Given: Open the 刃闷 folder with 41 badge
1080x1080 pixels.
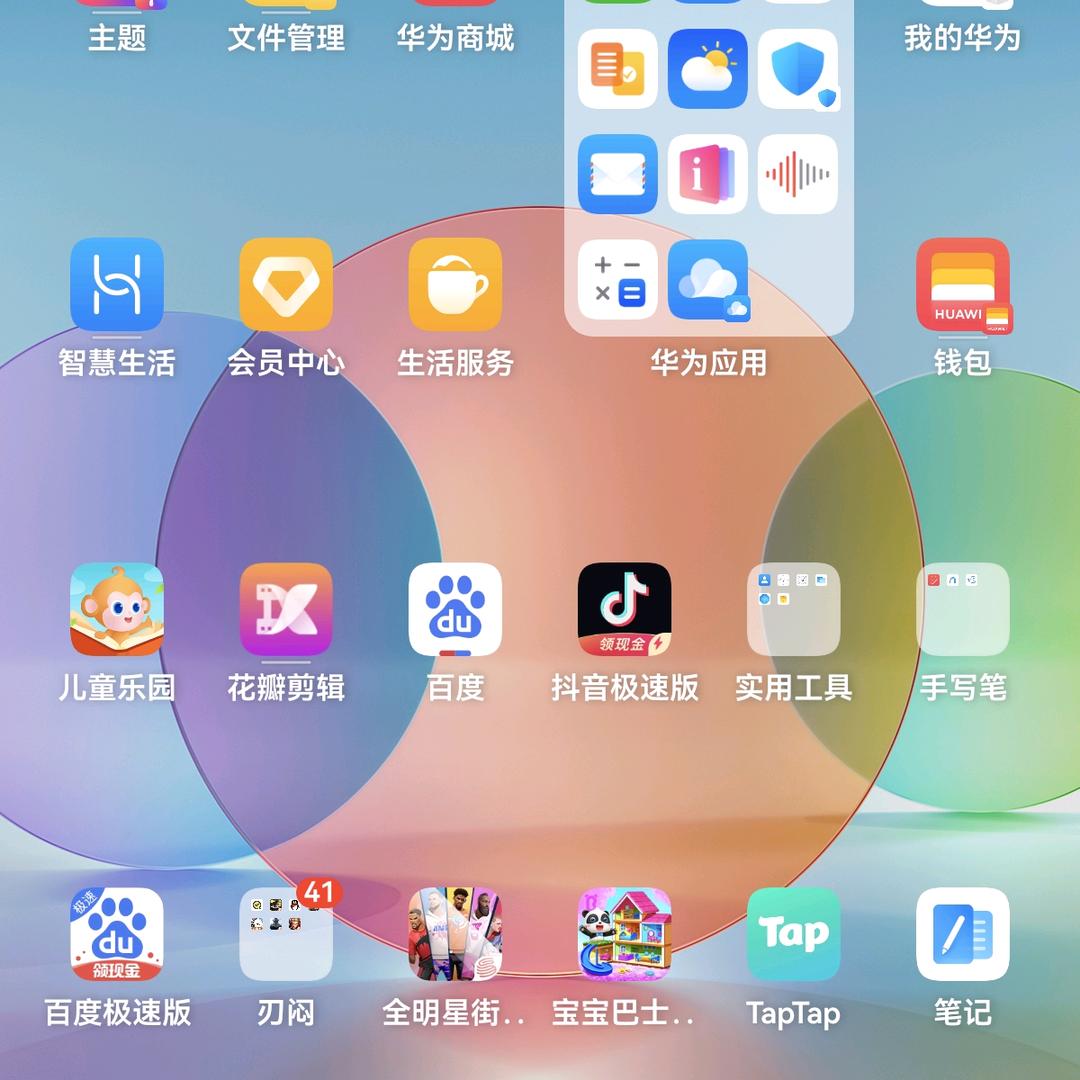Looking at the screenshot, I should pyautogui.click(x=286, y=935).
